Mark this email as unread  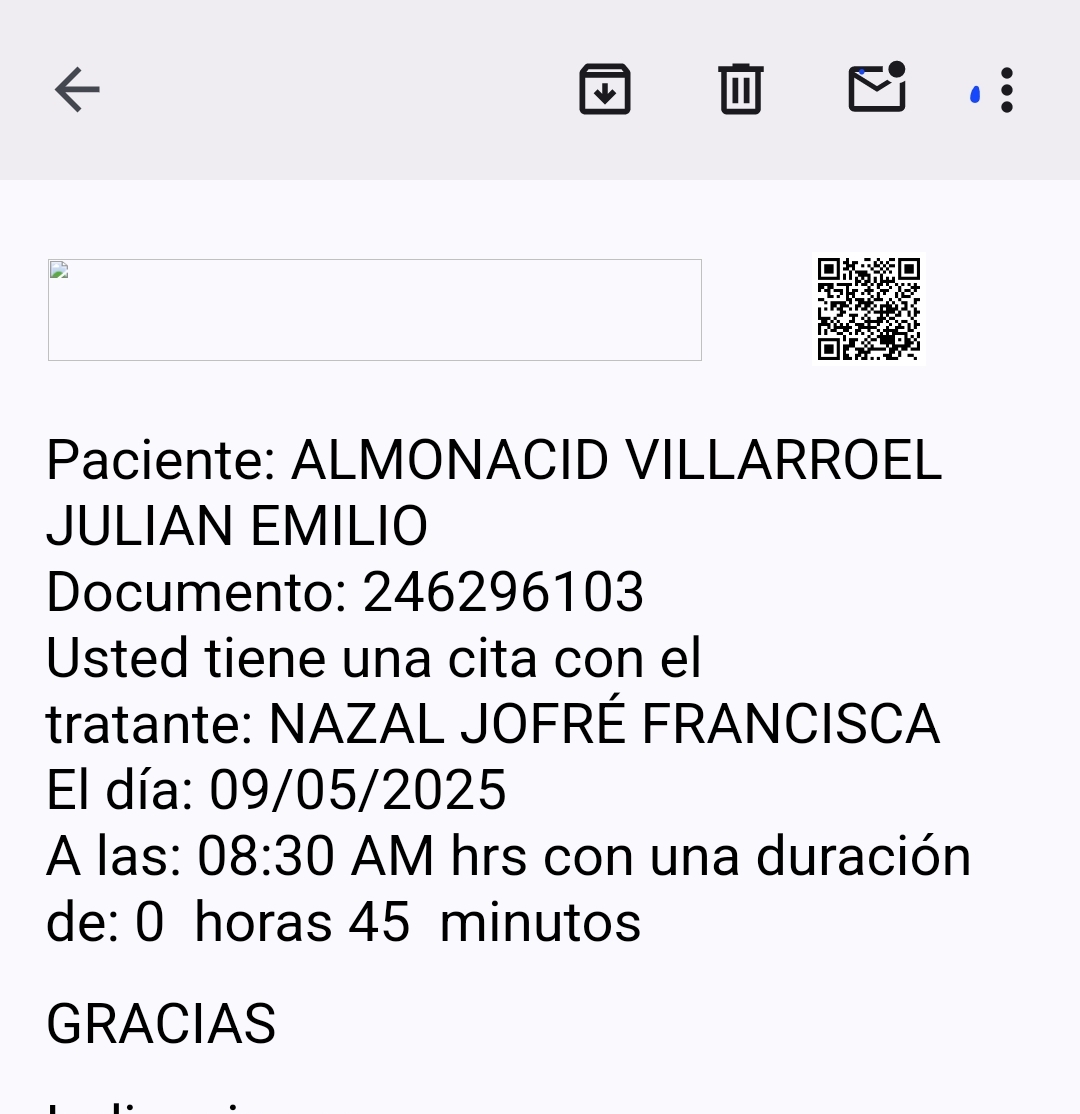coord(877,88)
